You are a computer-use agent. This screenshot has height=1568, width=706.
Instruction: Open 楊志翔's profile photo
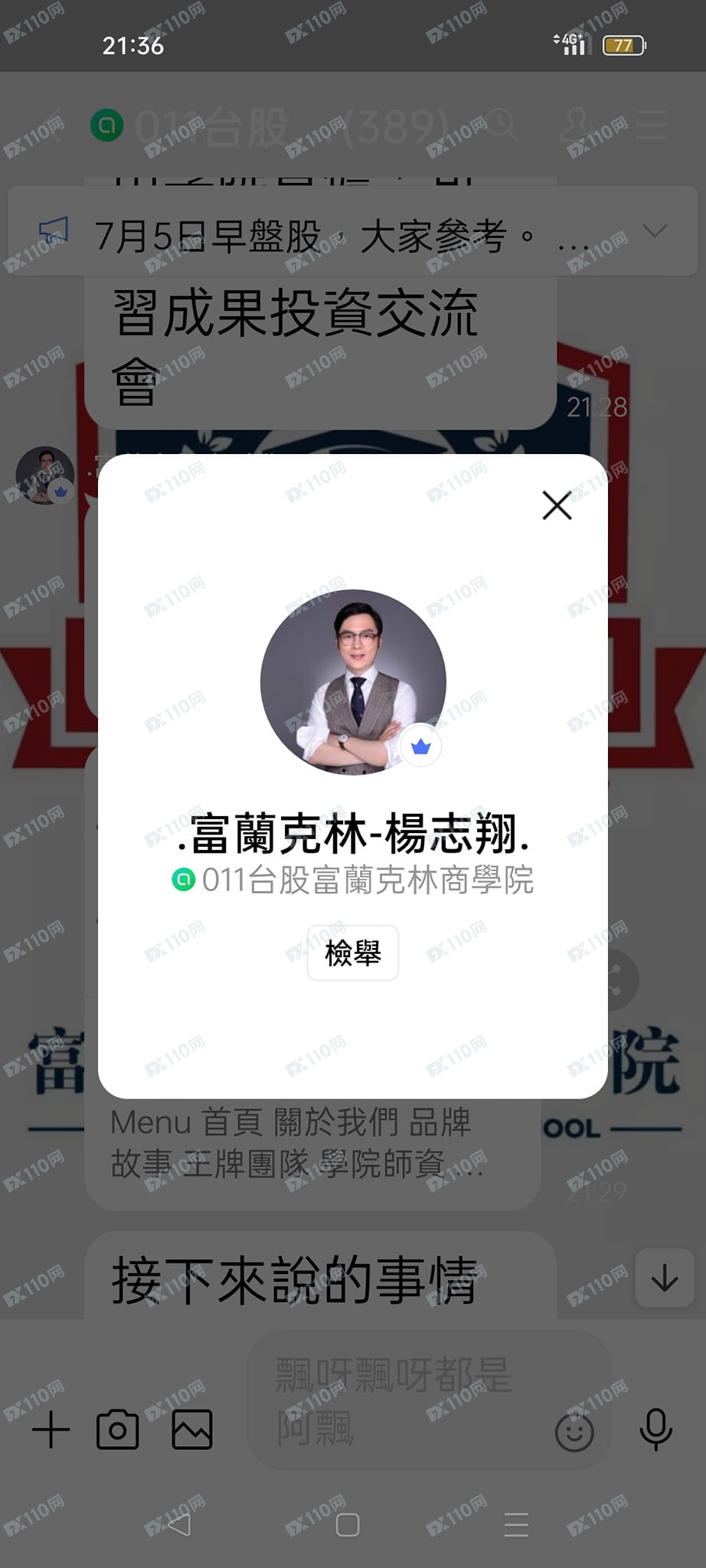(353, 681)
